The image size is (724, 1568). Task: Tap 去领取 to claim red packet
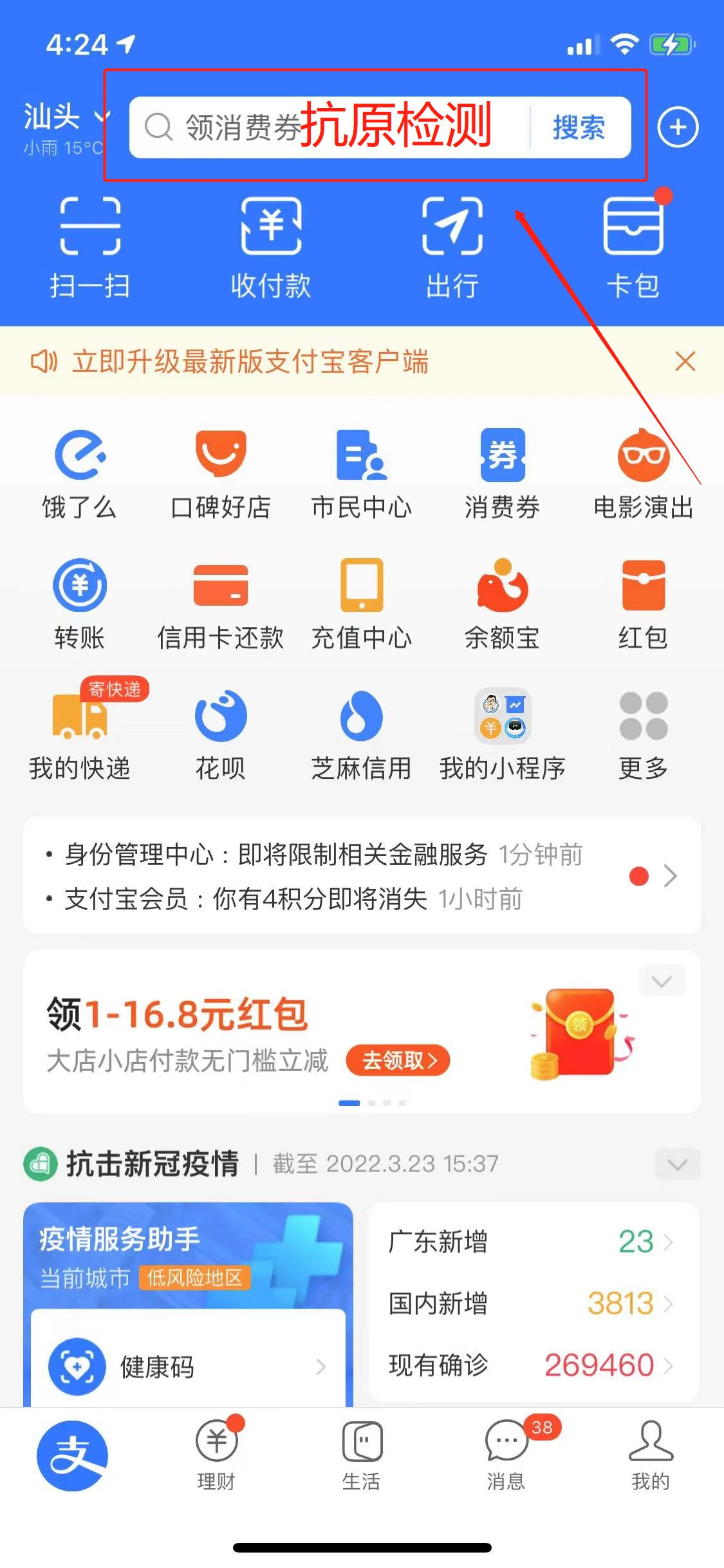(x=398, y=1060)
